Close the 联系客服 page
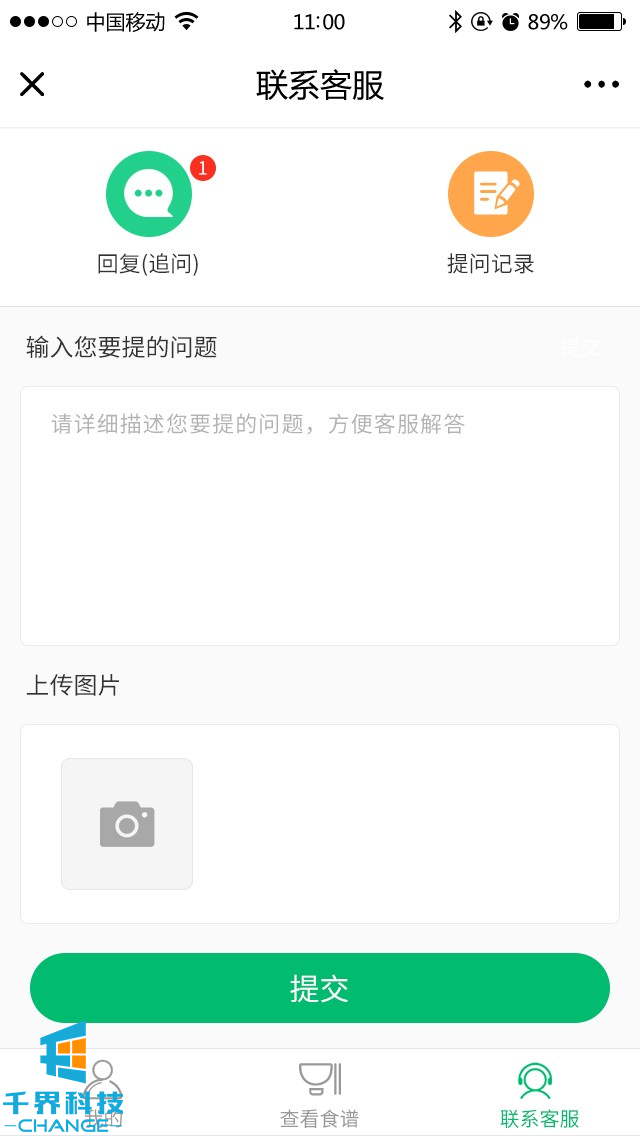640x1136 pixels. 32,85
